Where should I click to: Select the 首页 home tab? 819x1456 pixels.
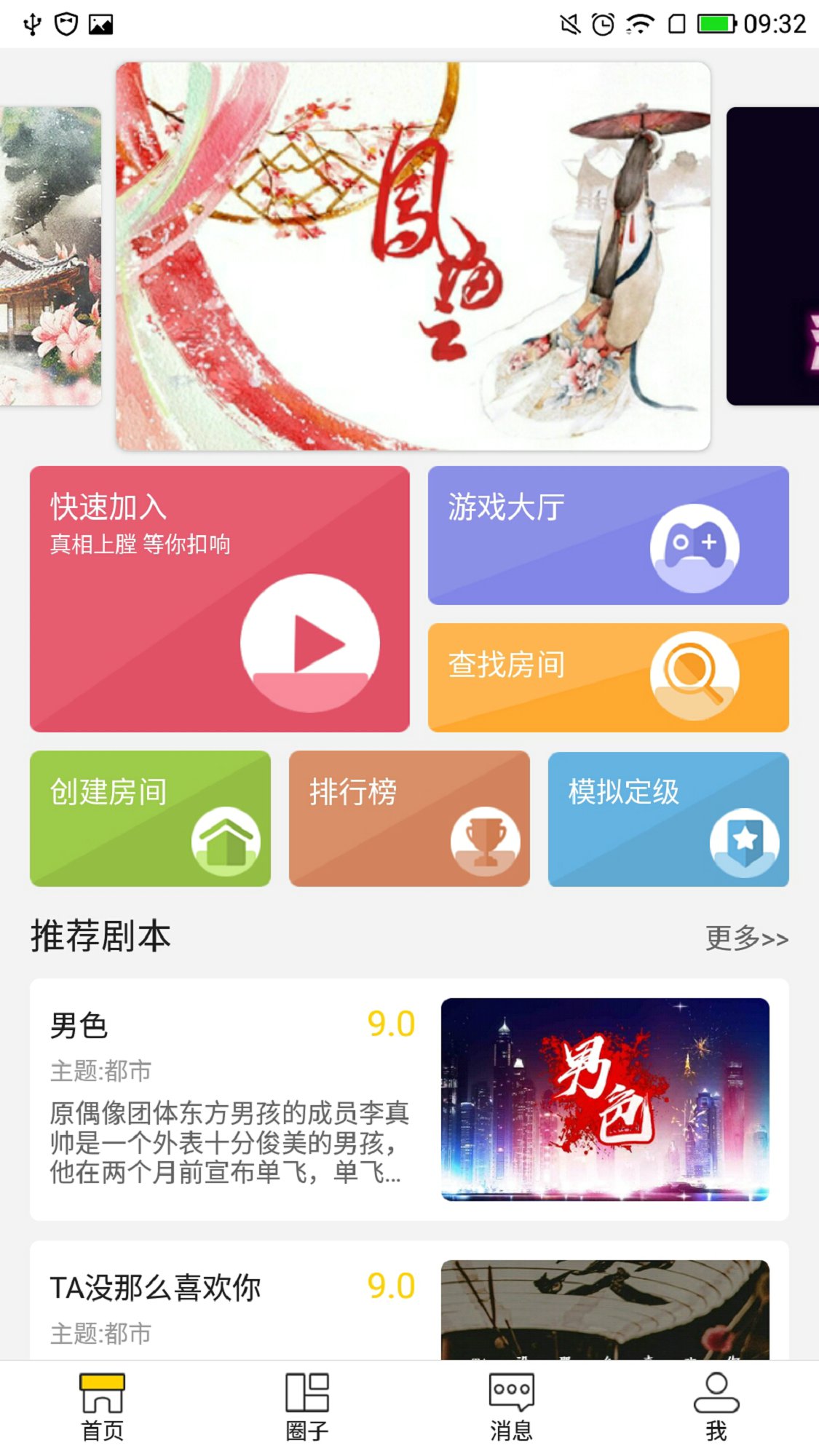pos(103,1406)
